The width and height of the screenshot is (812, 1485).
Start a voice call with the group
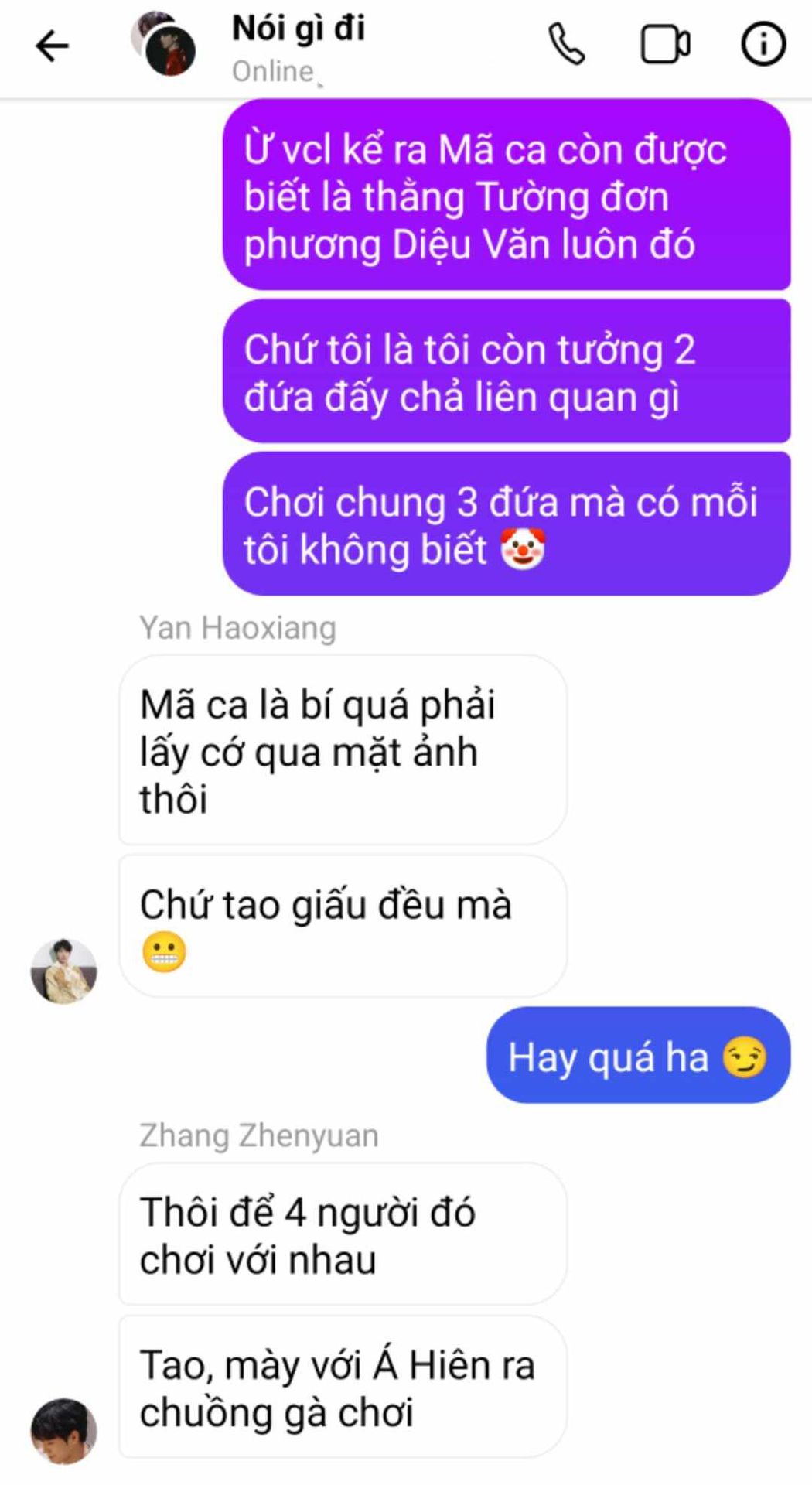tap(567, 45)
